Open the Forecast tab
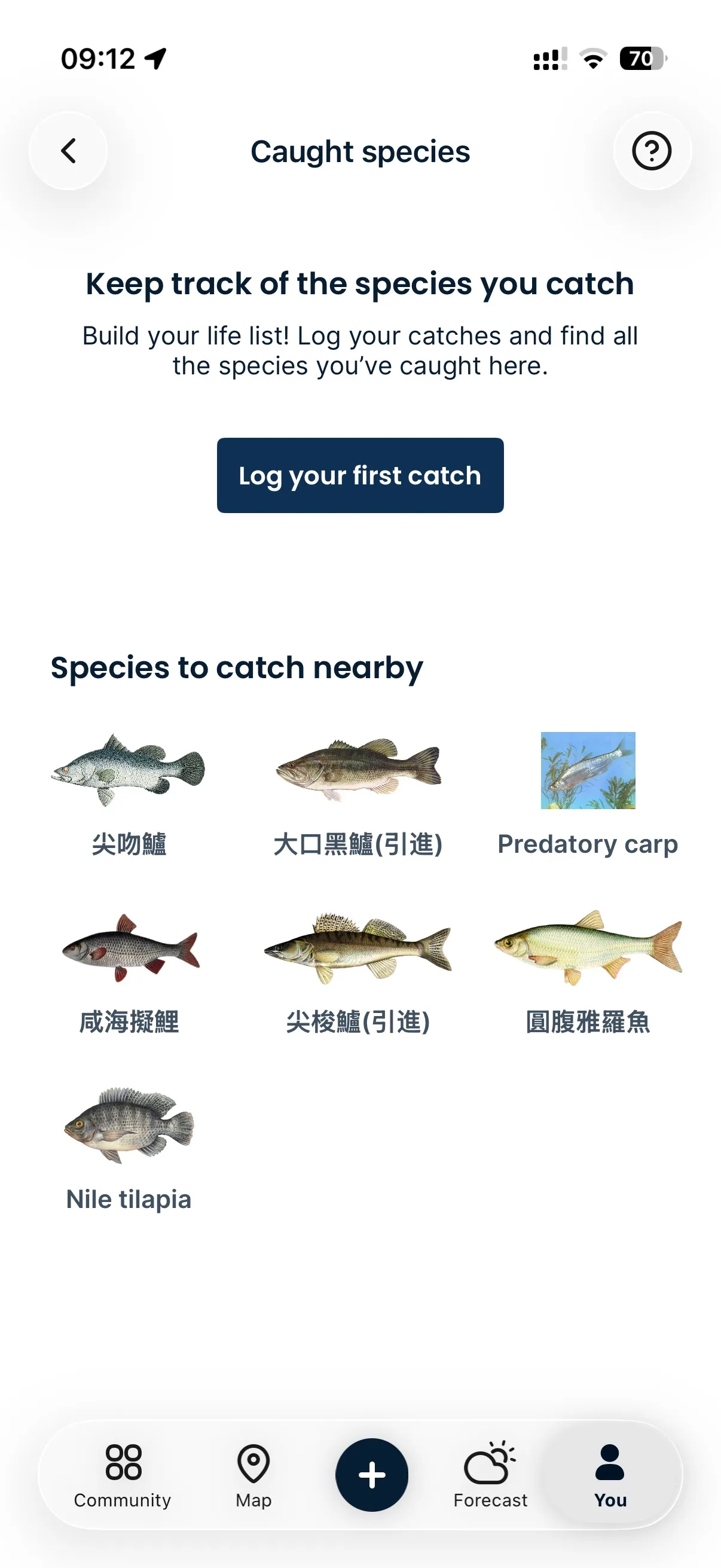This screenshot has width=721, height=1568. click(x=490, y=1475)
